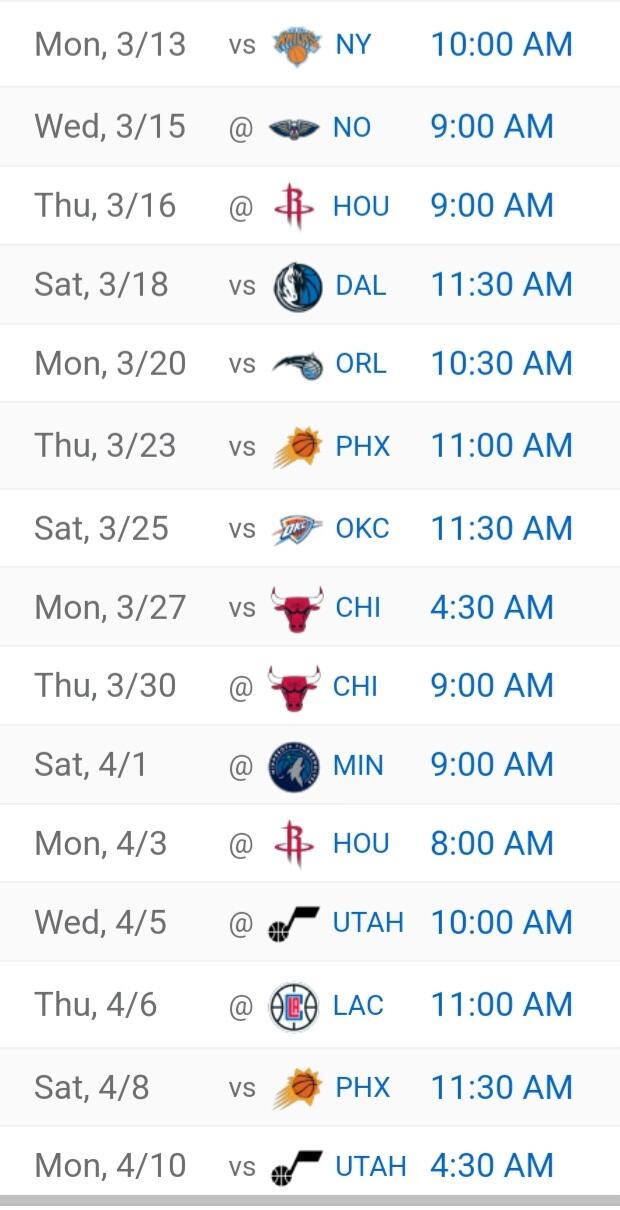Select the UTAH link for Wed, 4/5

(368, 923)
